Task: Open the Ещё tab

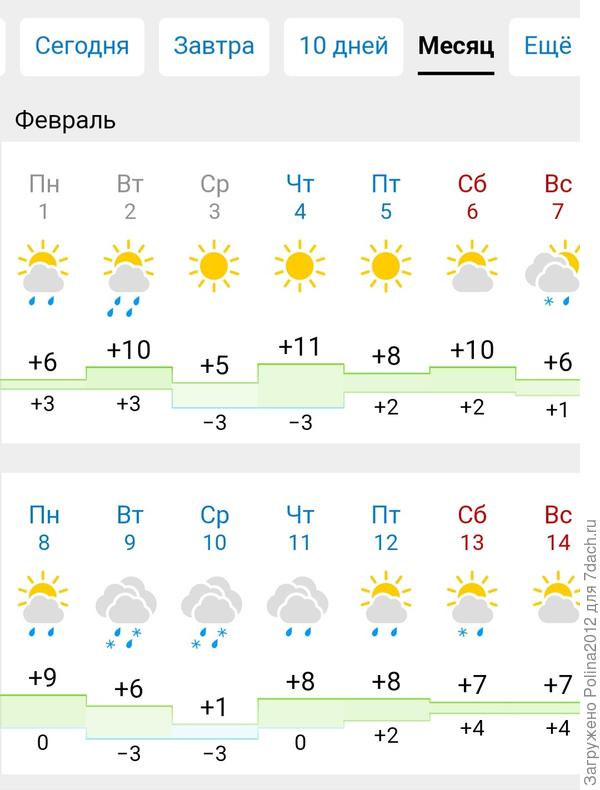Action: (x=547, y=46)
